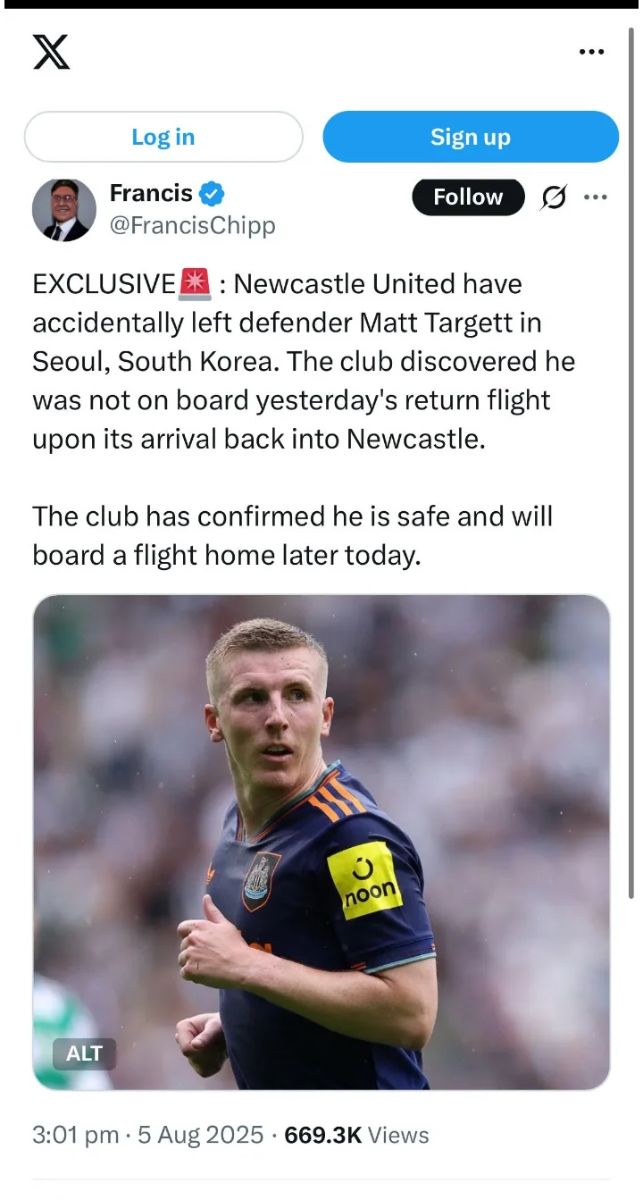Open the Matt Targett photo
The image size is (643, 1200).
point(322,842)
